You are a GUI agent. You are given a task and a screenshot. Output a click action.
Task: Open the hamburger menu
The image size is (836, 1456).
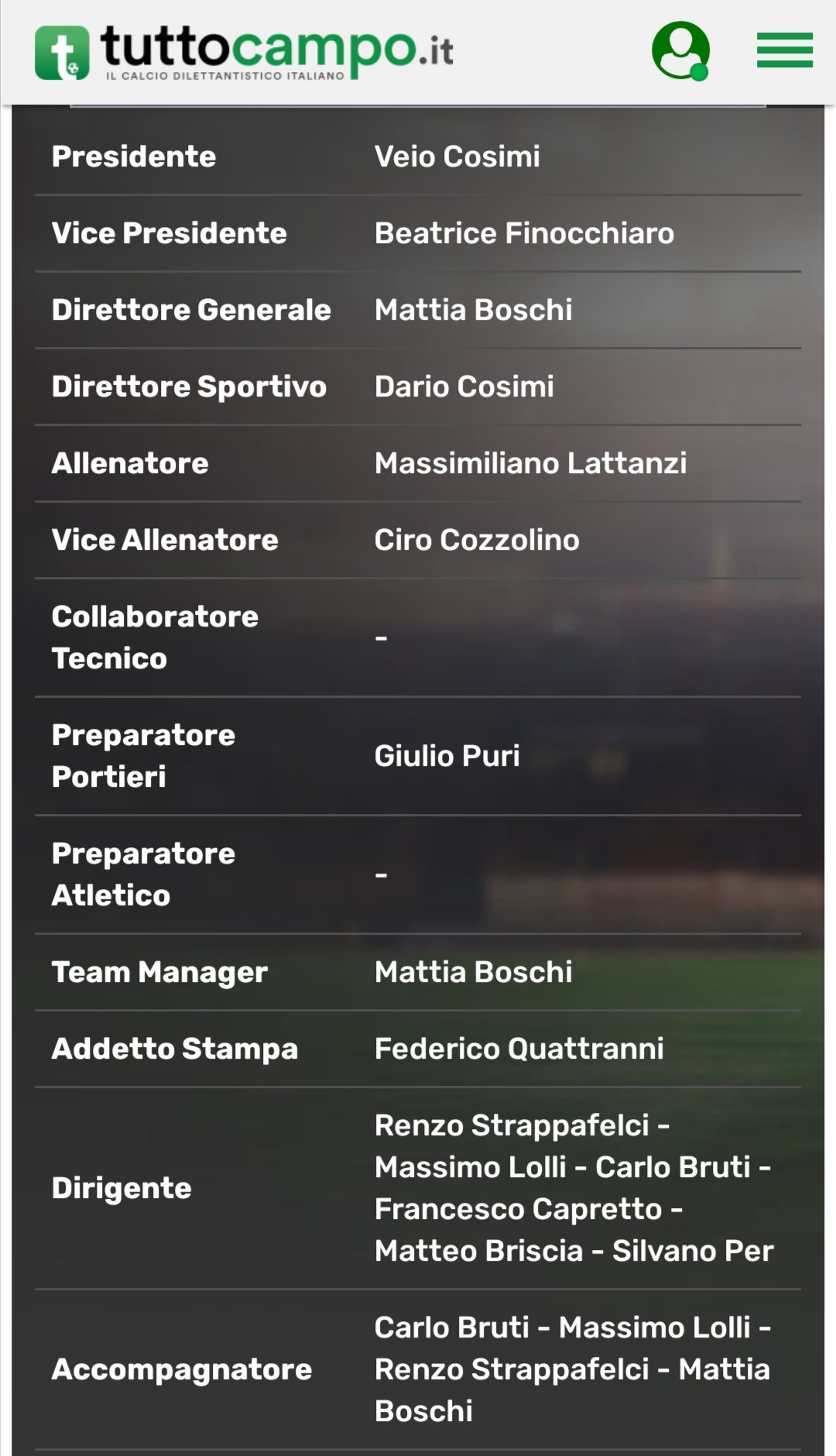click(x=784, y=50)
